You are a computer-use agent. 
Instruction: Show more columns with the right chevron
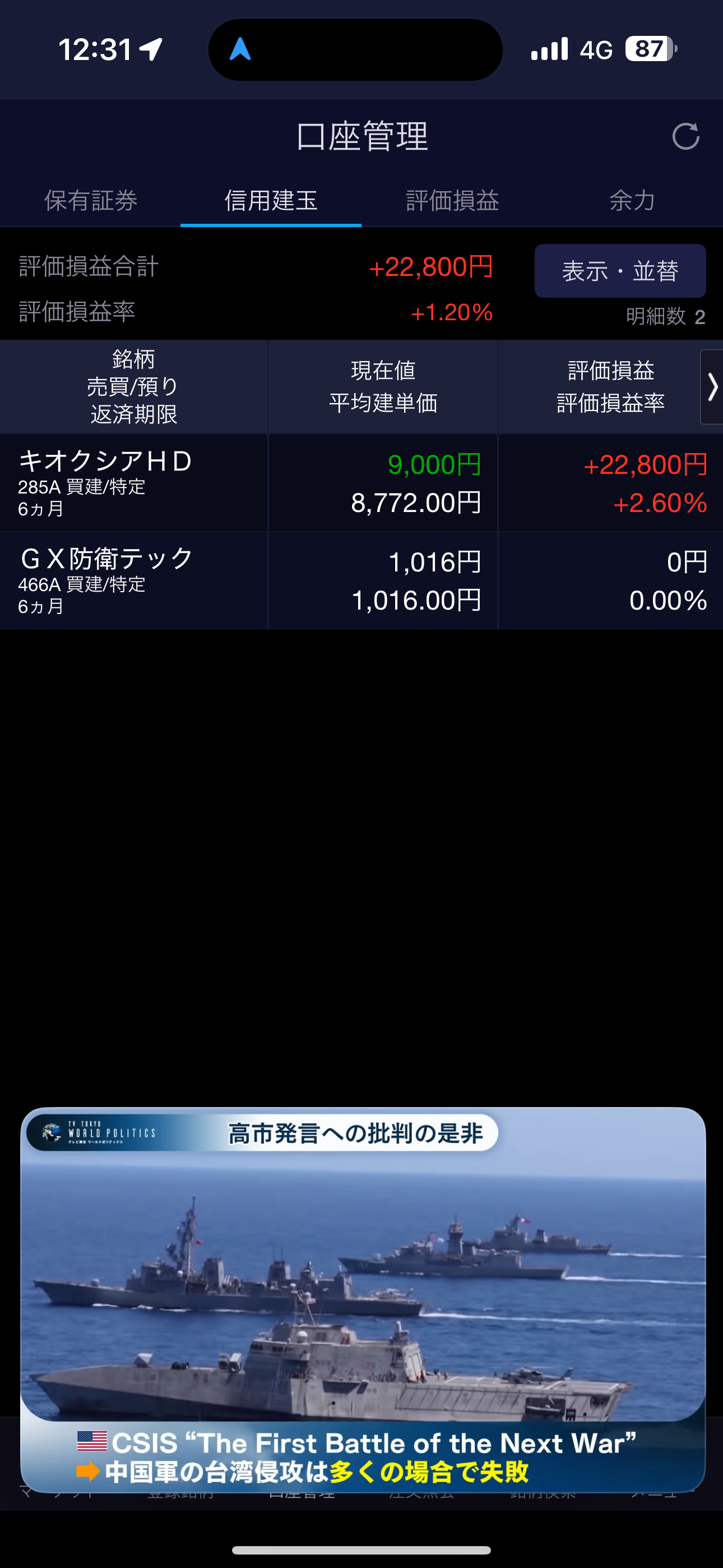point(712,387)
